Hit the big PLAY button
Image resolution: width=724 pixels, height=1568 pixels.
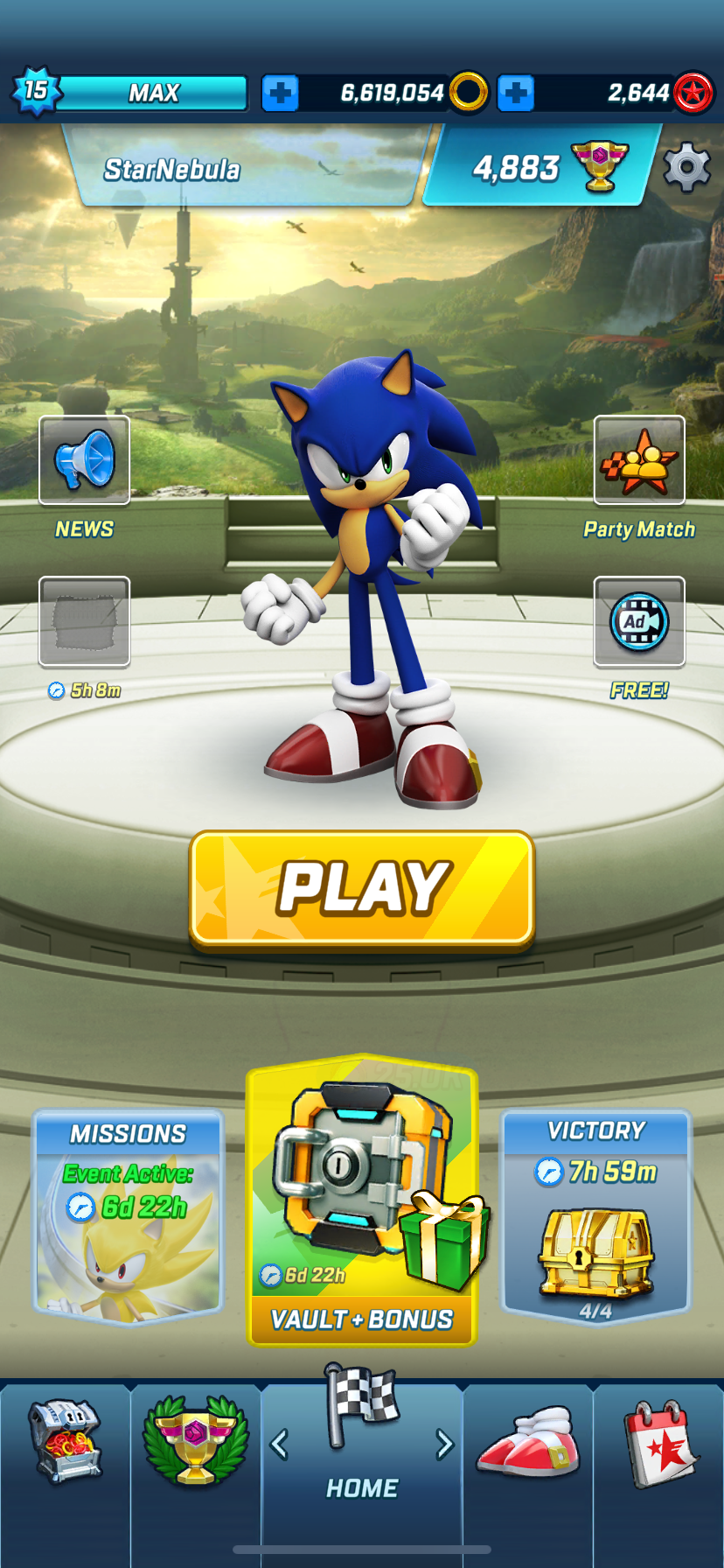pos(362,888)
